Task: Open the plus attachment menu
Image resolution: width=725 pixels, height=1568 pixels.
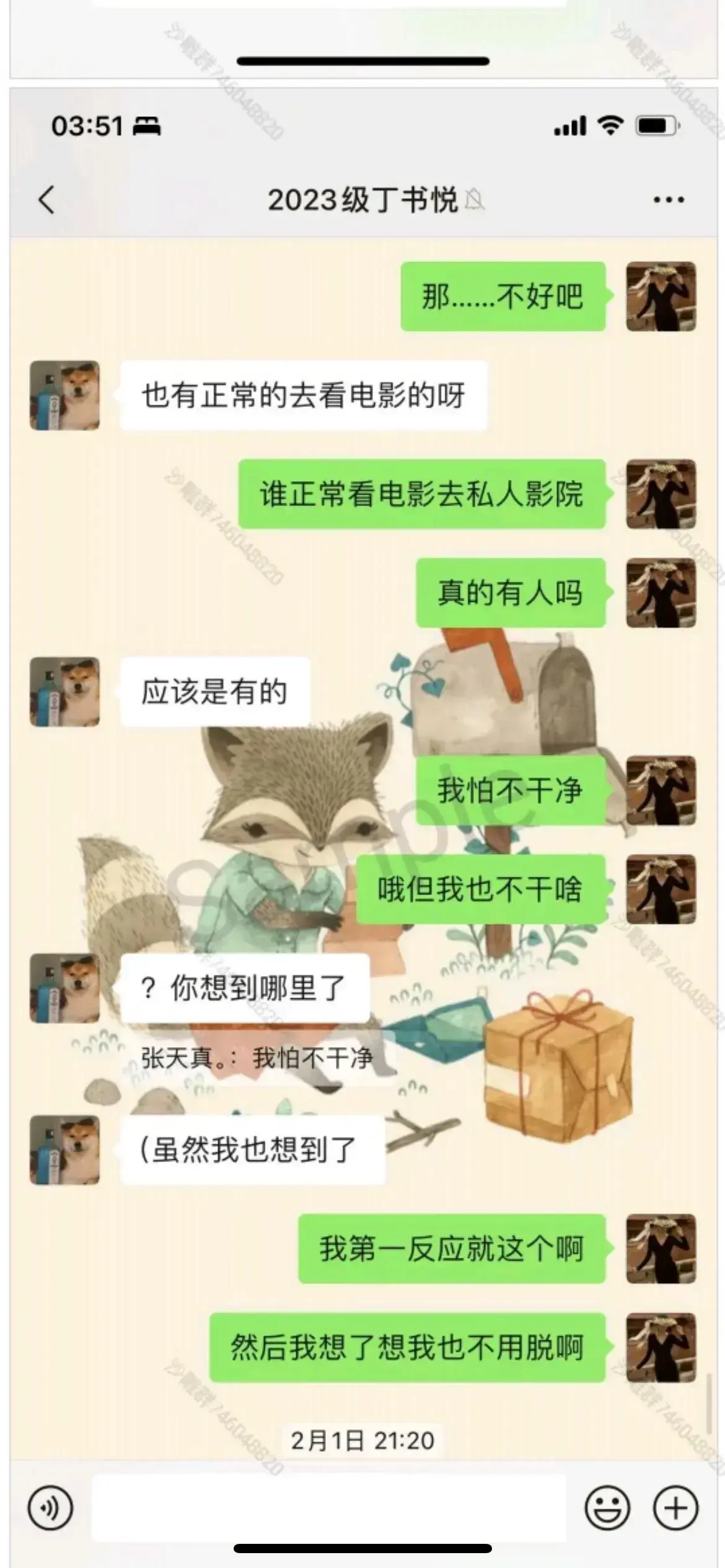Action: point(675,1507)
